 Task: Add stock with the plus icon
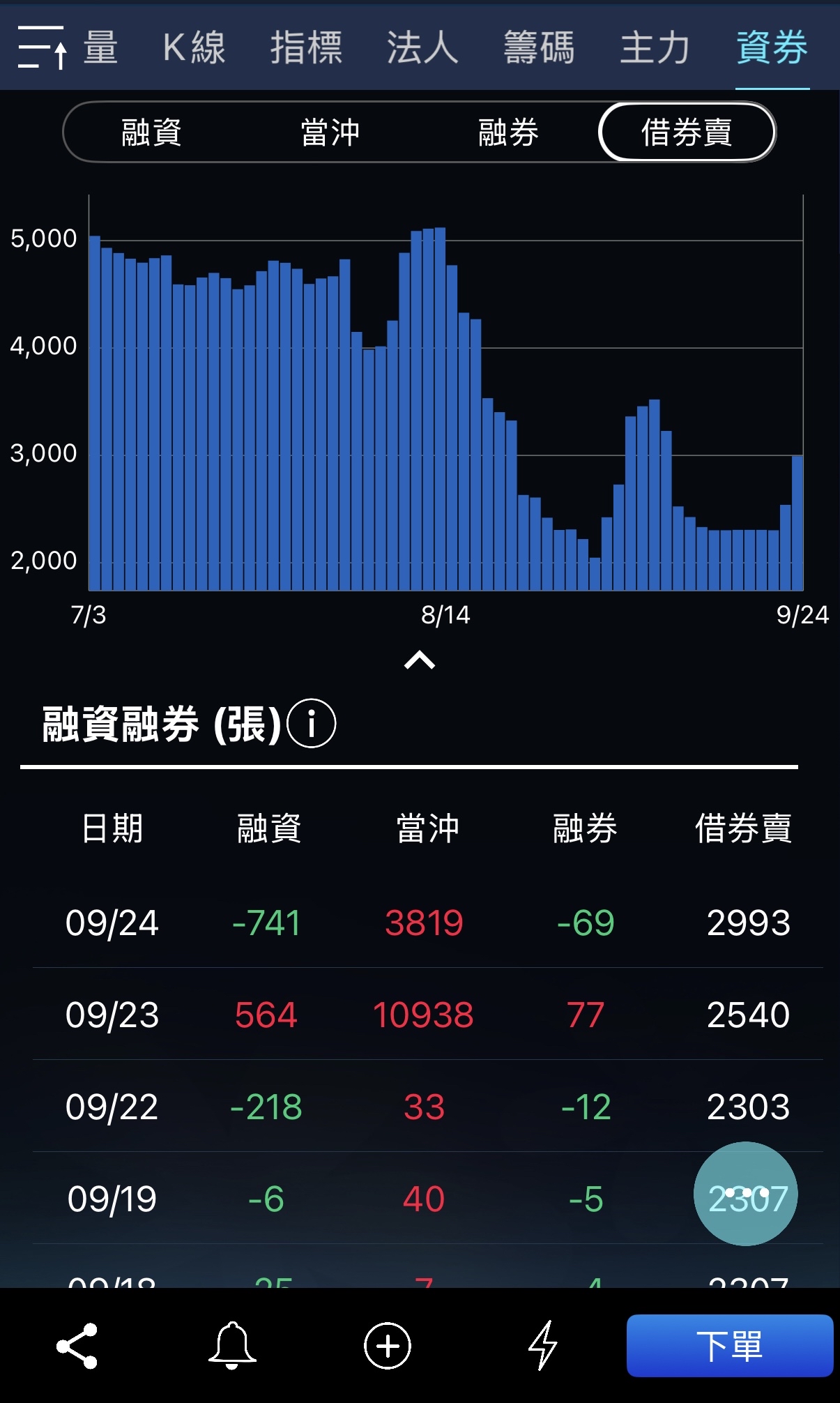pos(388,1346)
